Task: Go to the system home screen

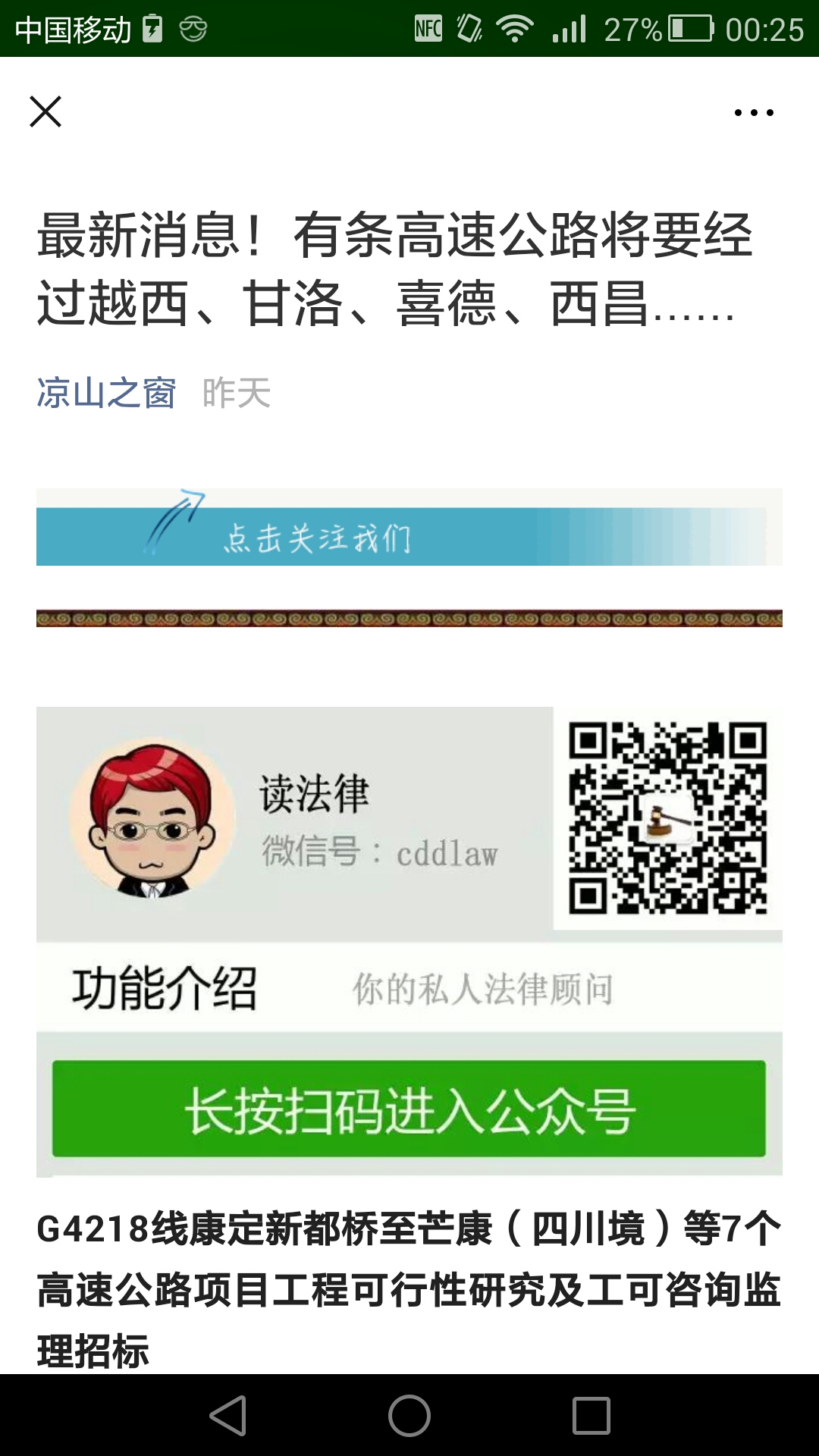Action: (x=409, y=1415)
